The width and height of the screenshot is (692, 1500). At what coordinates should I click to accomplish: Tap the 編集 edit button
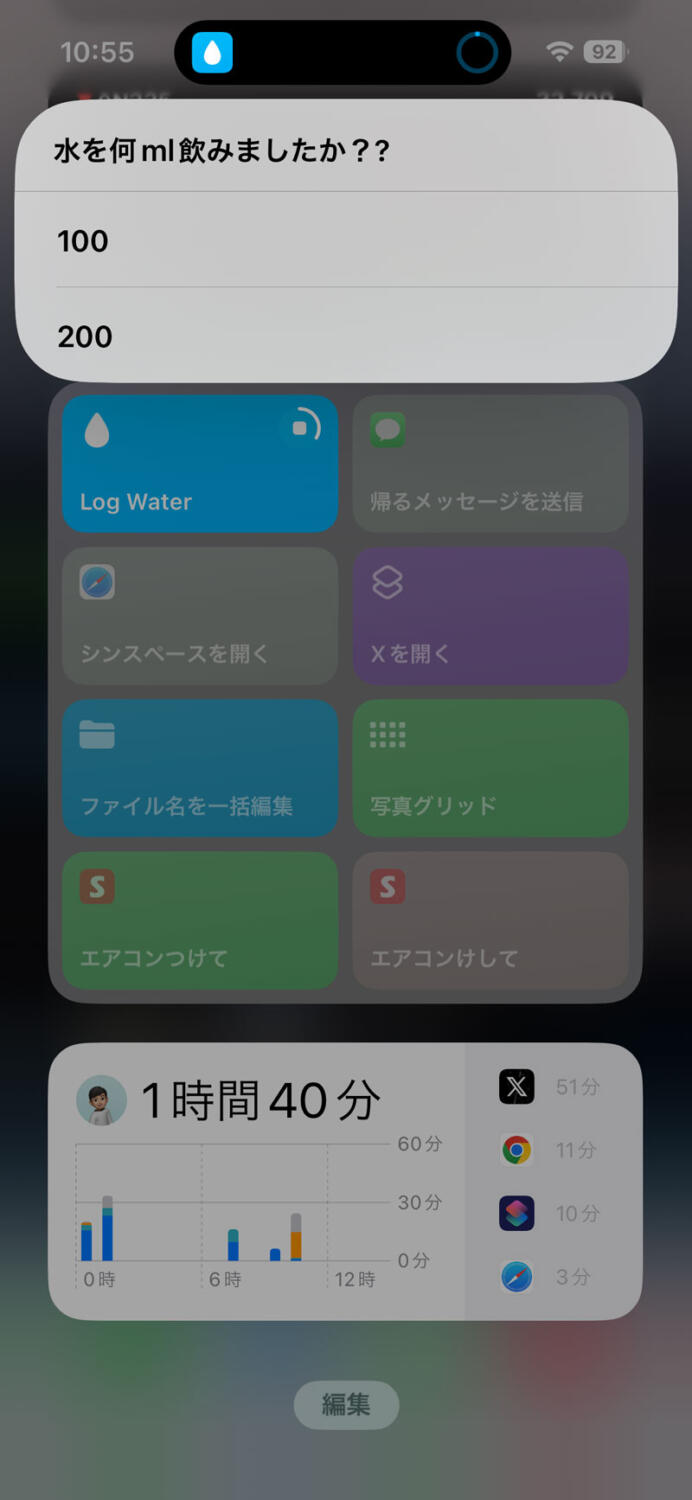click(x=346, y=1405)
